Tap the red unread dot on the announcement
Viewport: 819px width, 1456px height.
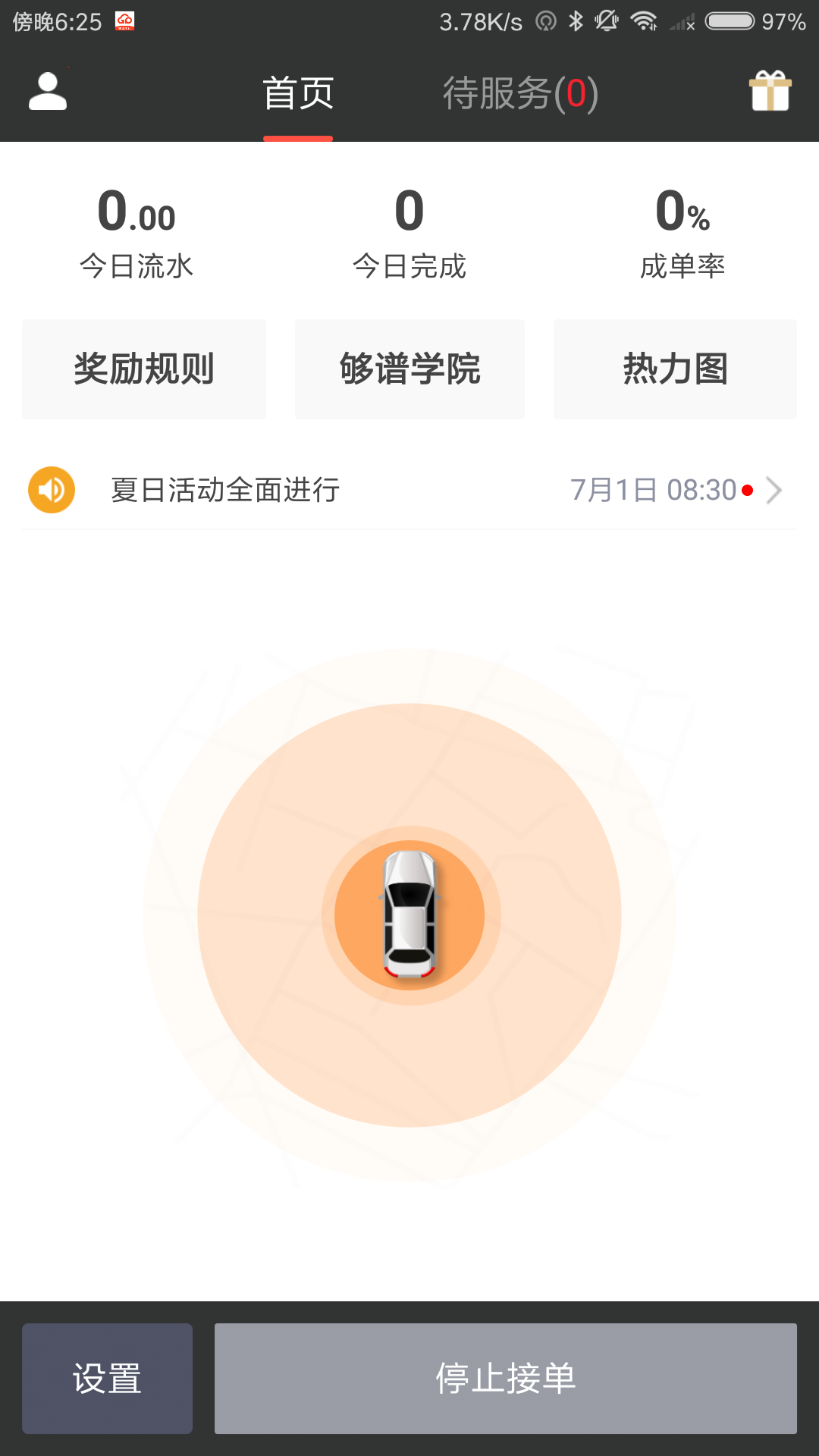coord(748,491)
